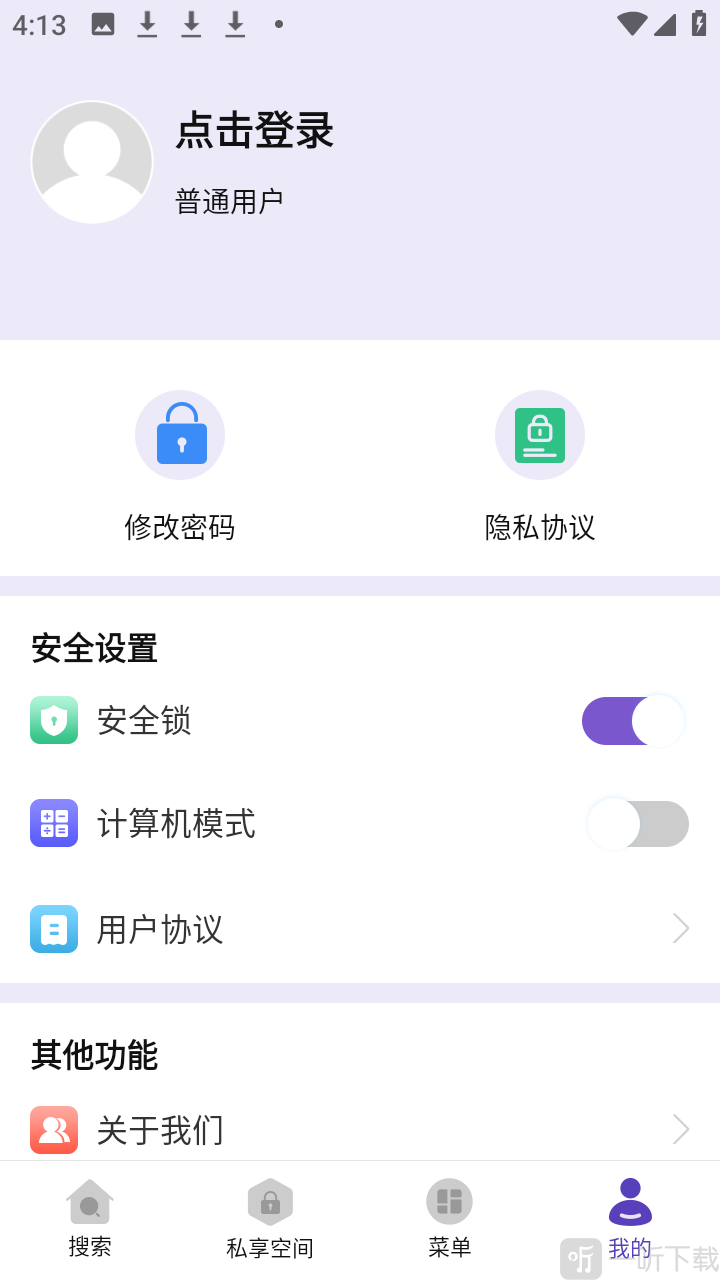
Task: Expand the 关于我们 row chevron
Action: (681, 1129)
